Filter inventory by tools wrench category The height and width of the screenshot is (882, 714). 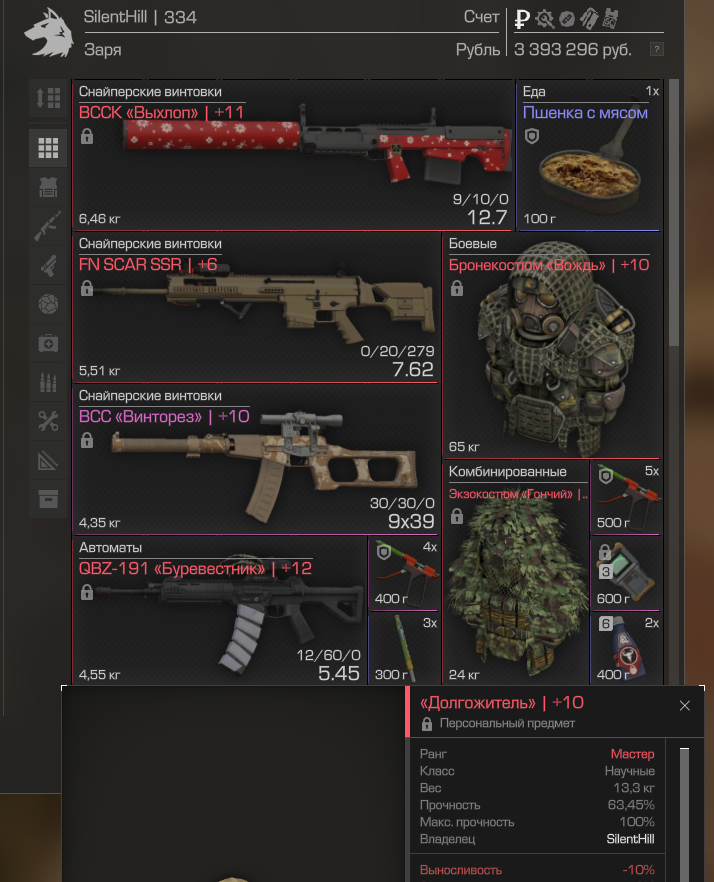coord(48,421)
